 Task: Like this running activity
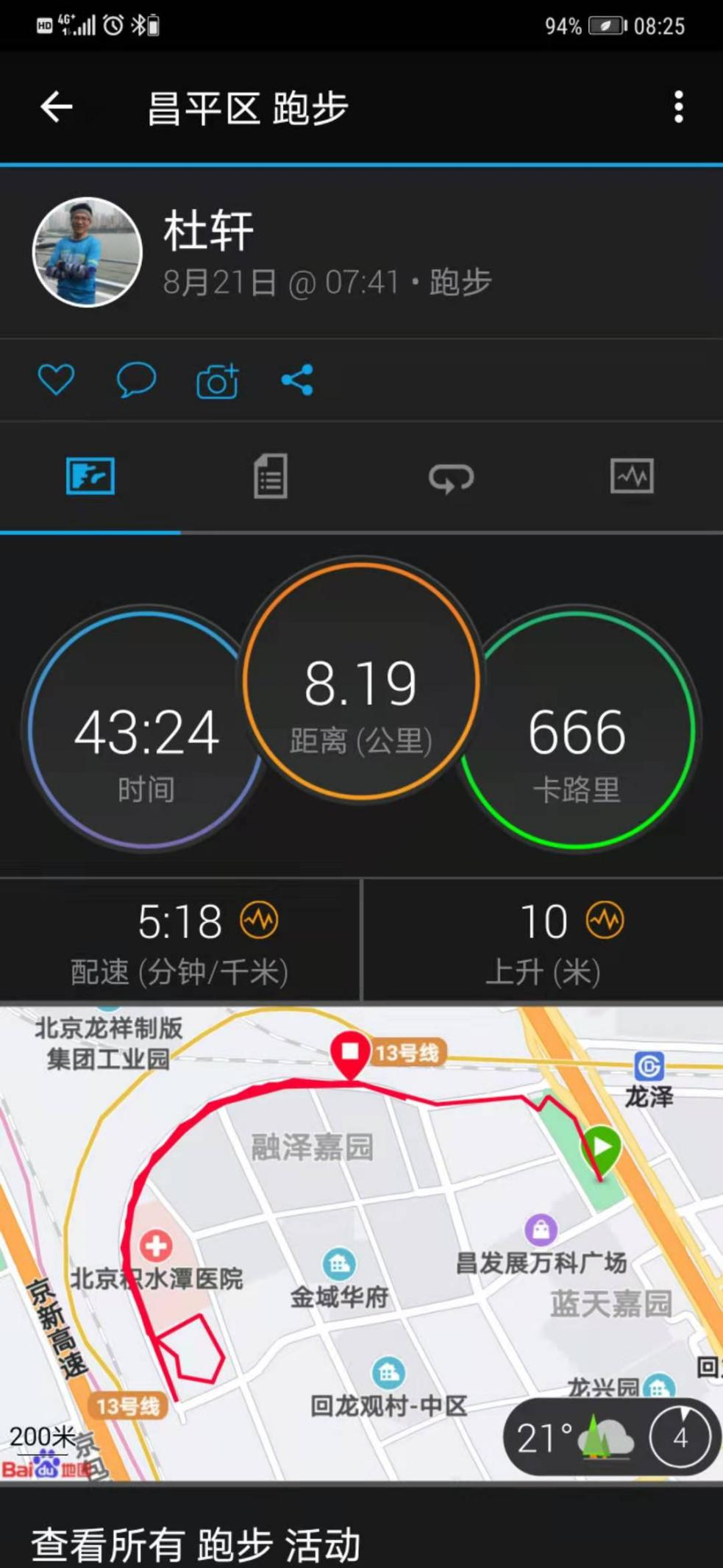(56, 380)
